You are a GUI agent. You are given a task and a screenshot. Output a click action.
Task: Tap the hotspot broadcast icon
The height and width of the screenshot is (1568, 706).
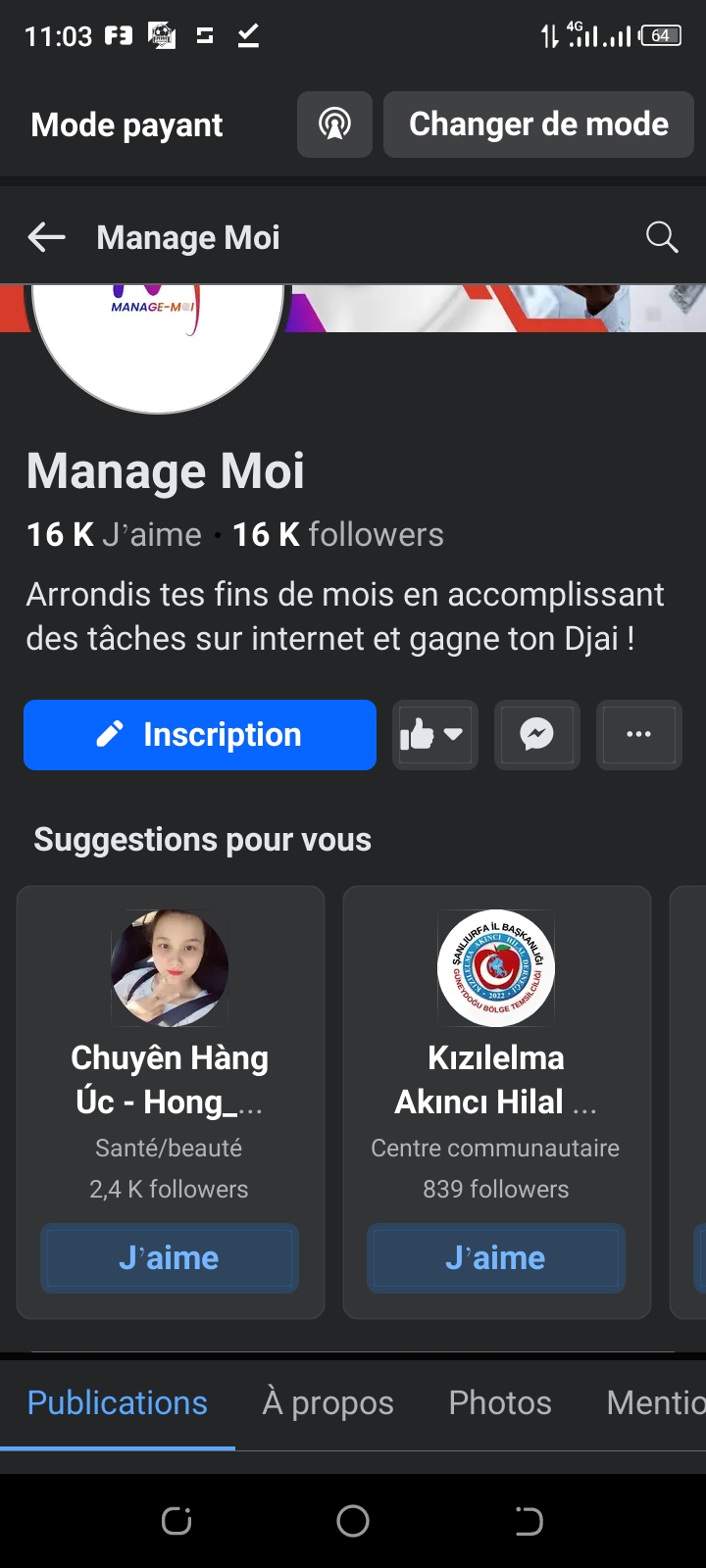[334, 124]
